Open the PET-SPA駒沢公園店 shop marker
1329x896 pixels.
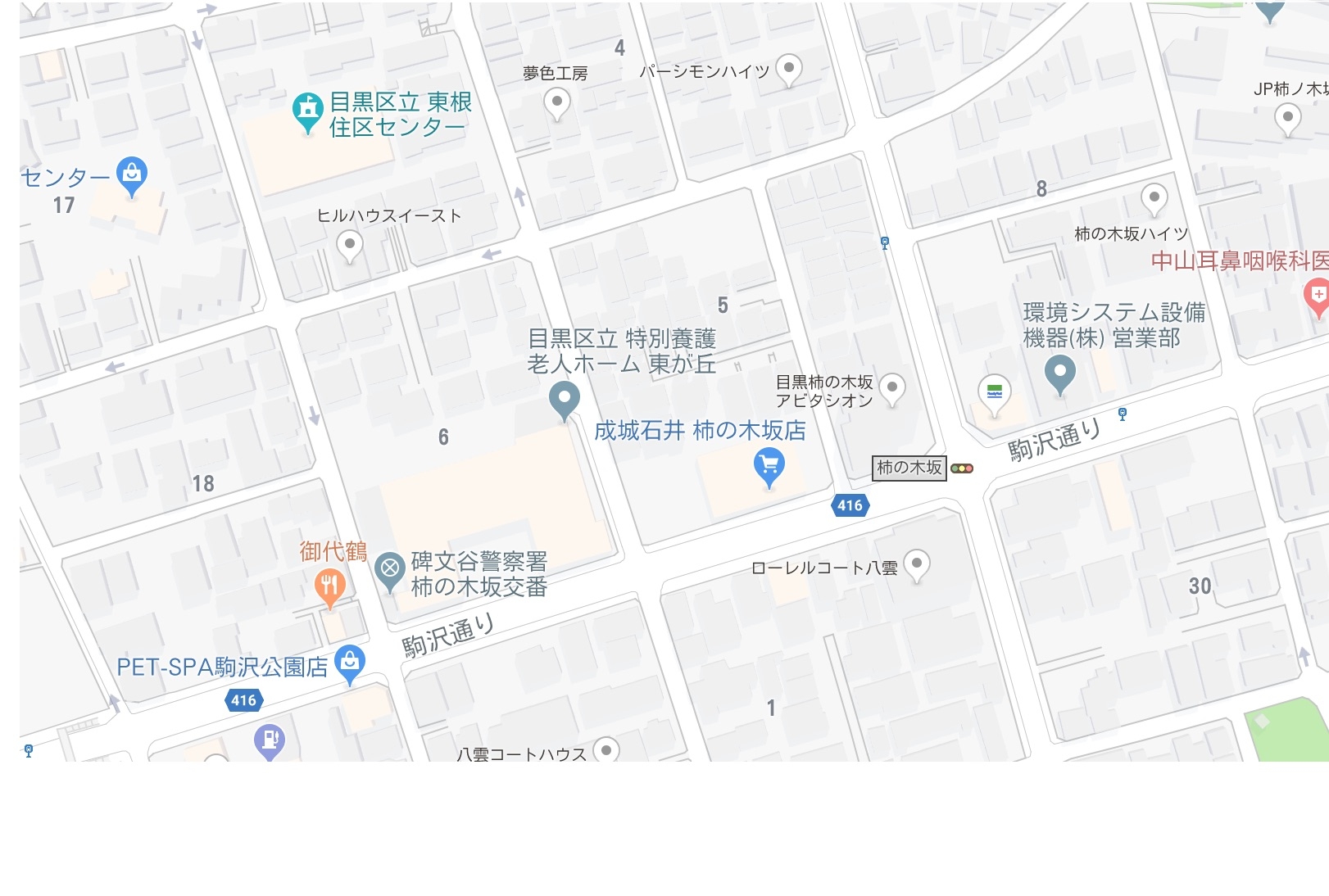[350, 663]
